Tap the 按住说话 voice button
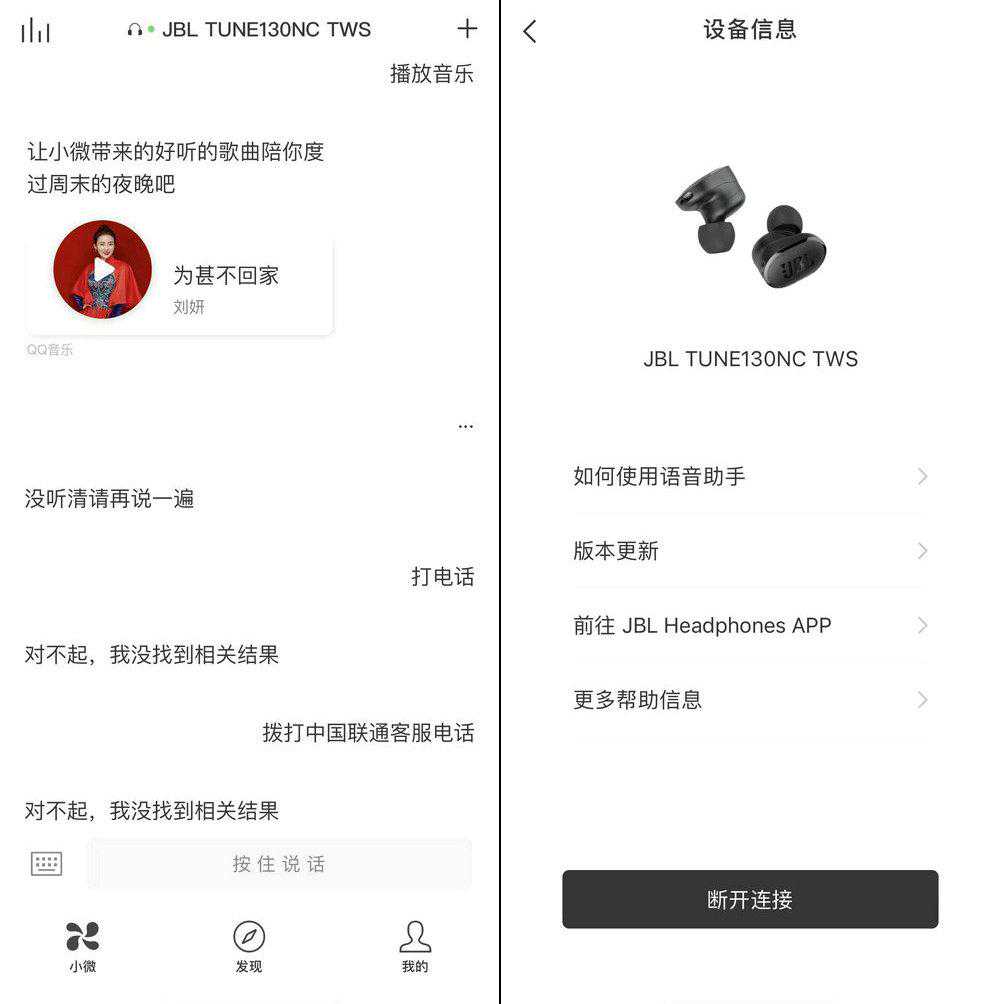 point(279,864)
